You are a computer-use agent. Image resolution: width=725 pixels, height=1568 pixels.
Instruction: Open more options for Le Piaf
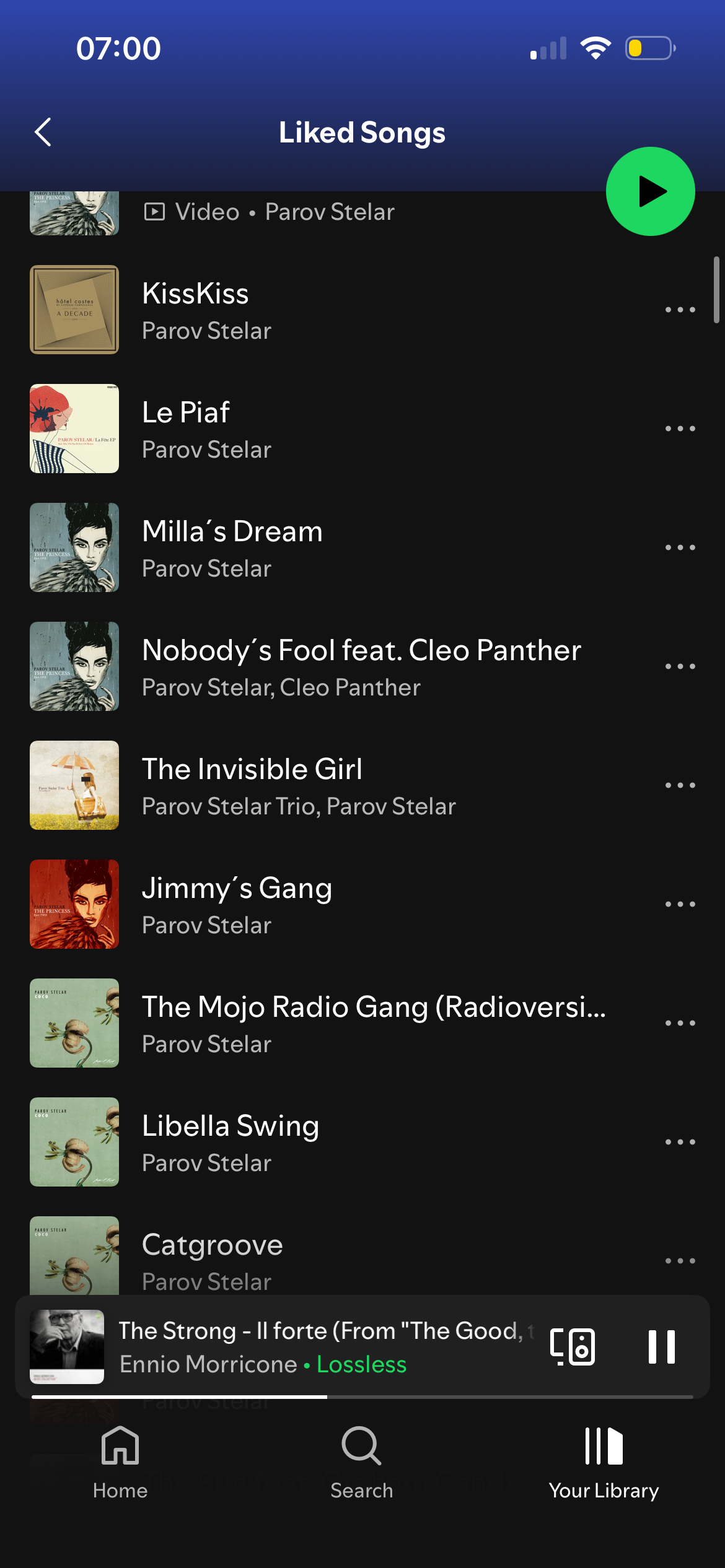coord(680,429)
